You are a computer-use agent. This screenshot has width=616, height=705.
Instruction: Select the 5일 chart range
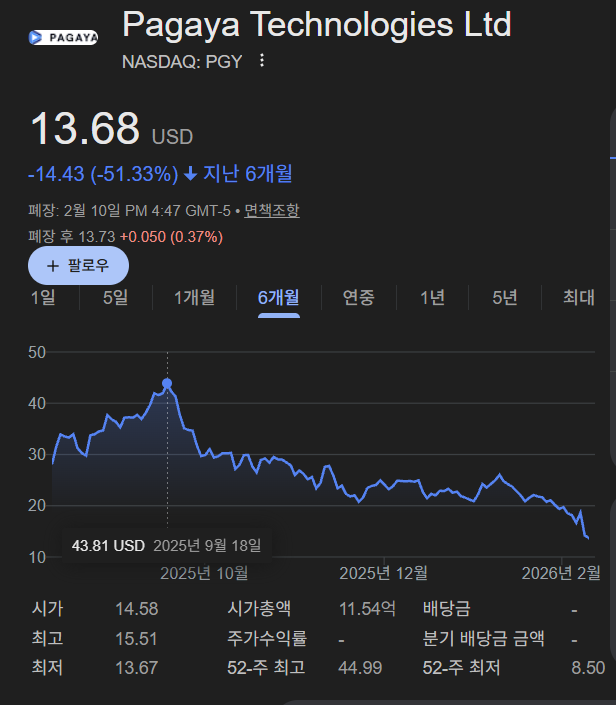[x=115, y=297]
